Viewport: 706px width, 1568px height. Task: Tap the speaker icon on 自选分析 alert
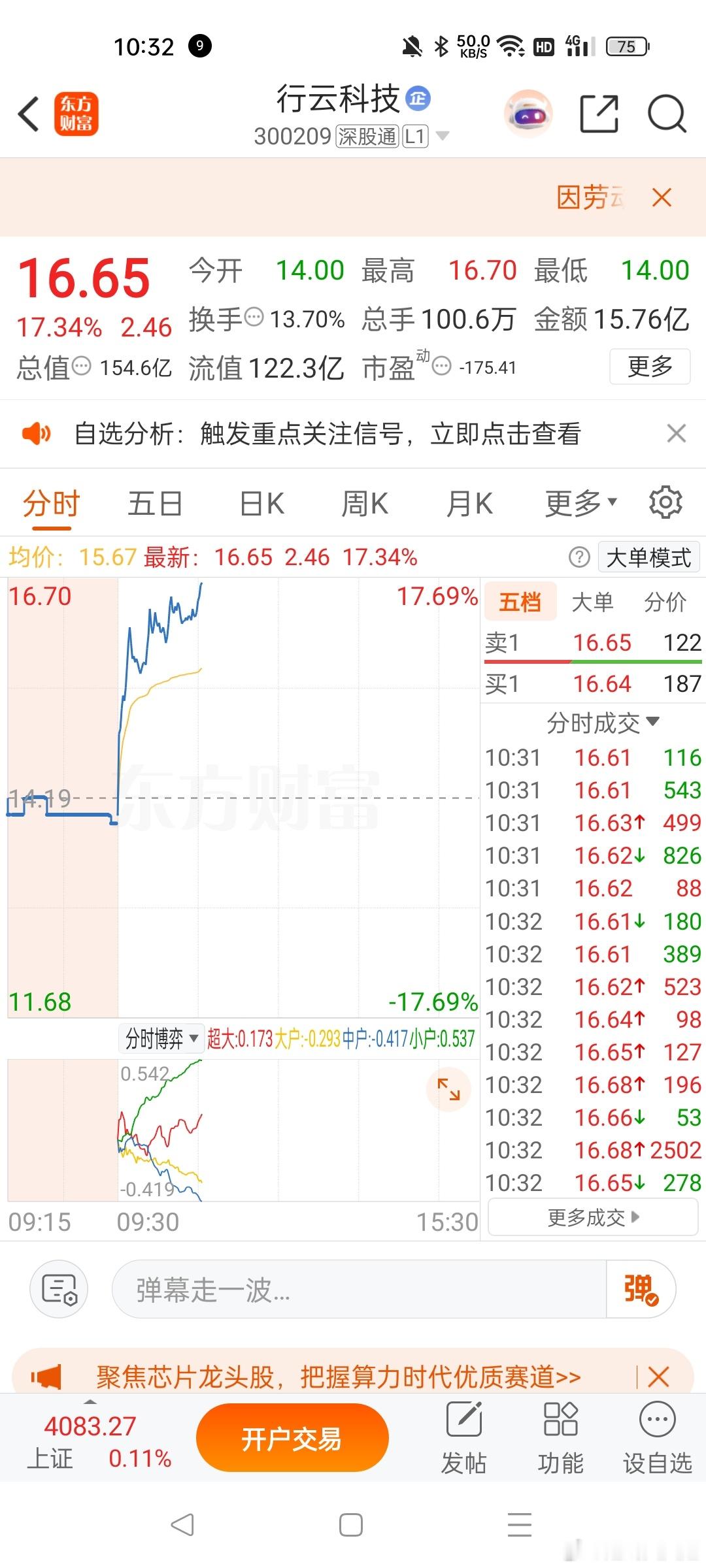tap(37, 433)
